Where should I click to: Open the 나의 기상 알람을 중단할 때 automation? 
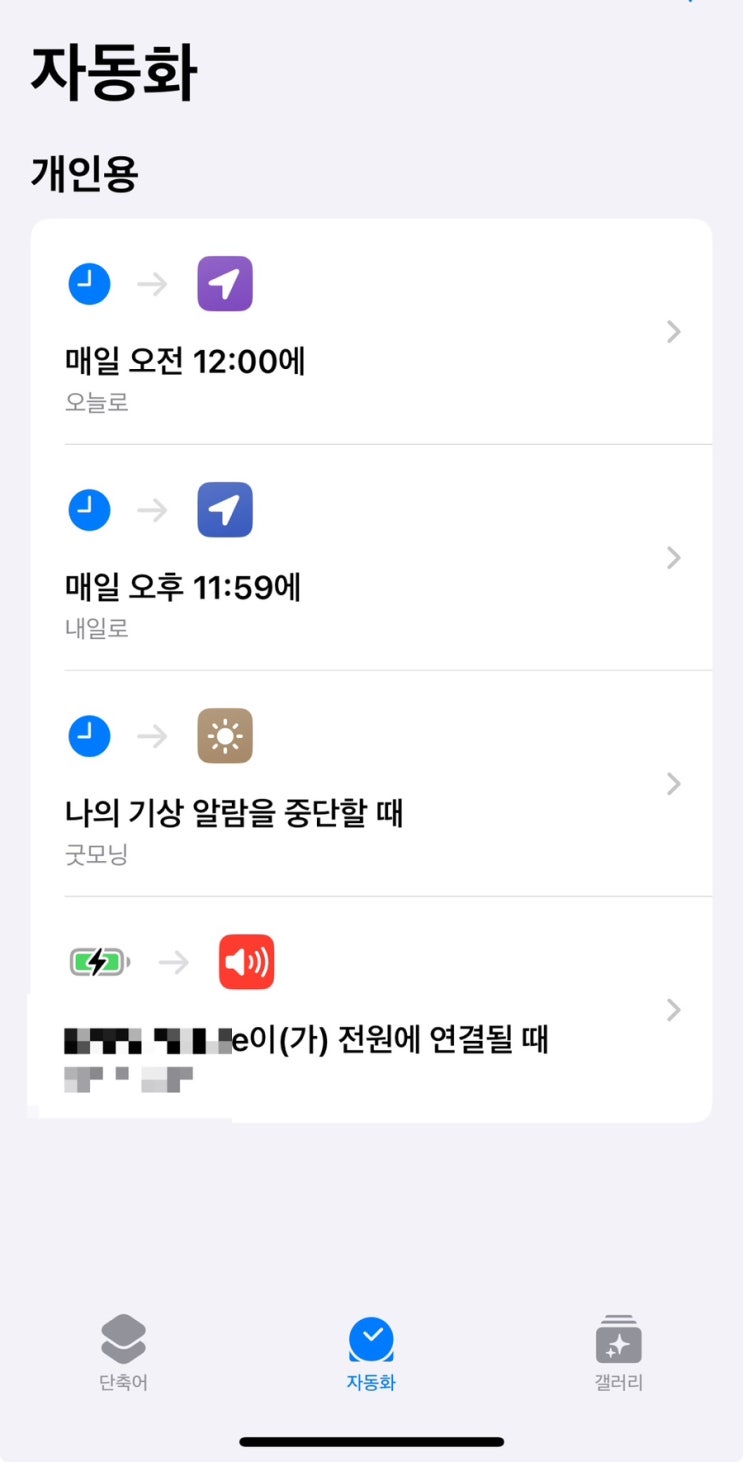point(371,784)
